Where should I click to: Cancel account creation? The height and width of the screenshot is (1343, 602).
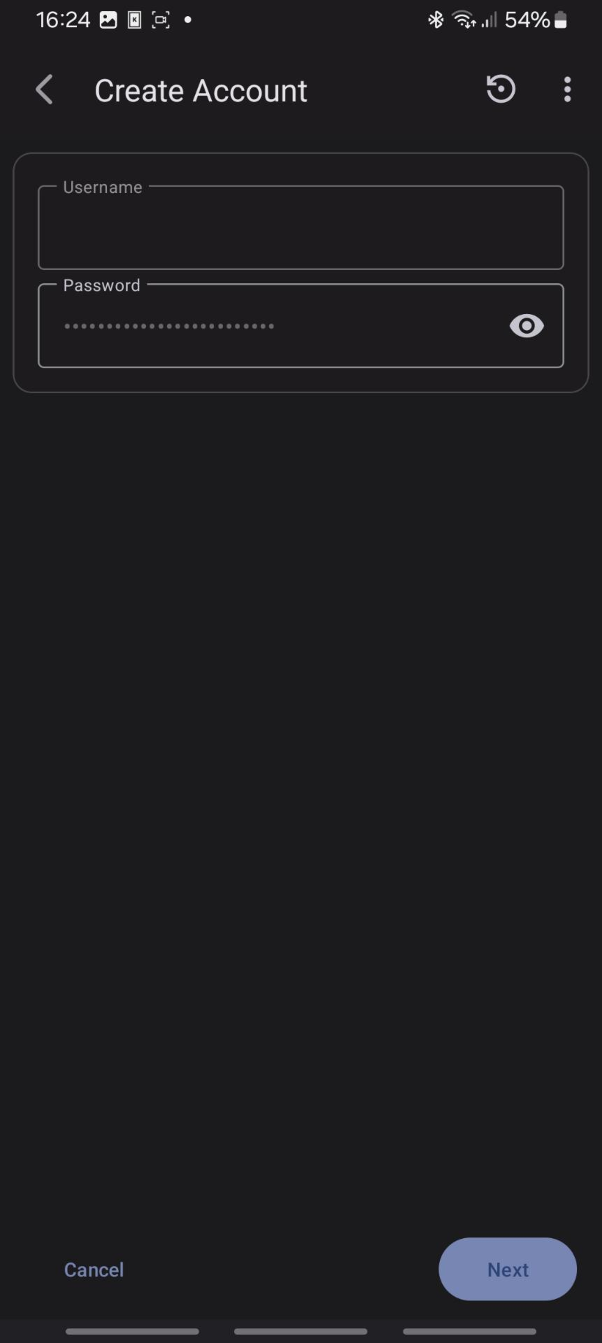coord(94,1269)
